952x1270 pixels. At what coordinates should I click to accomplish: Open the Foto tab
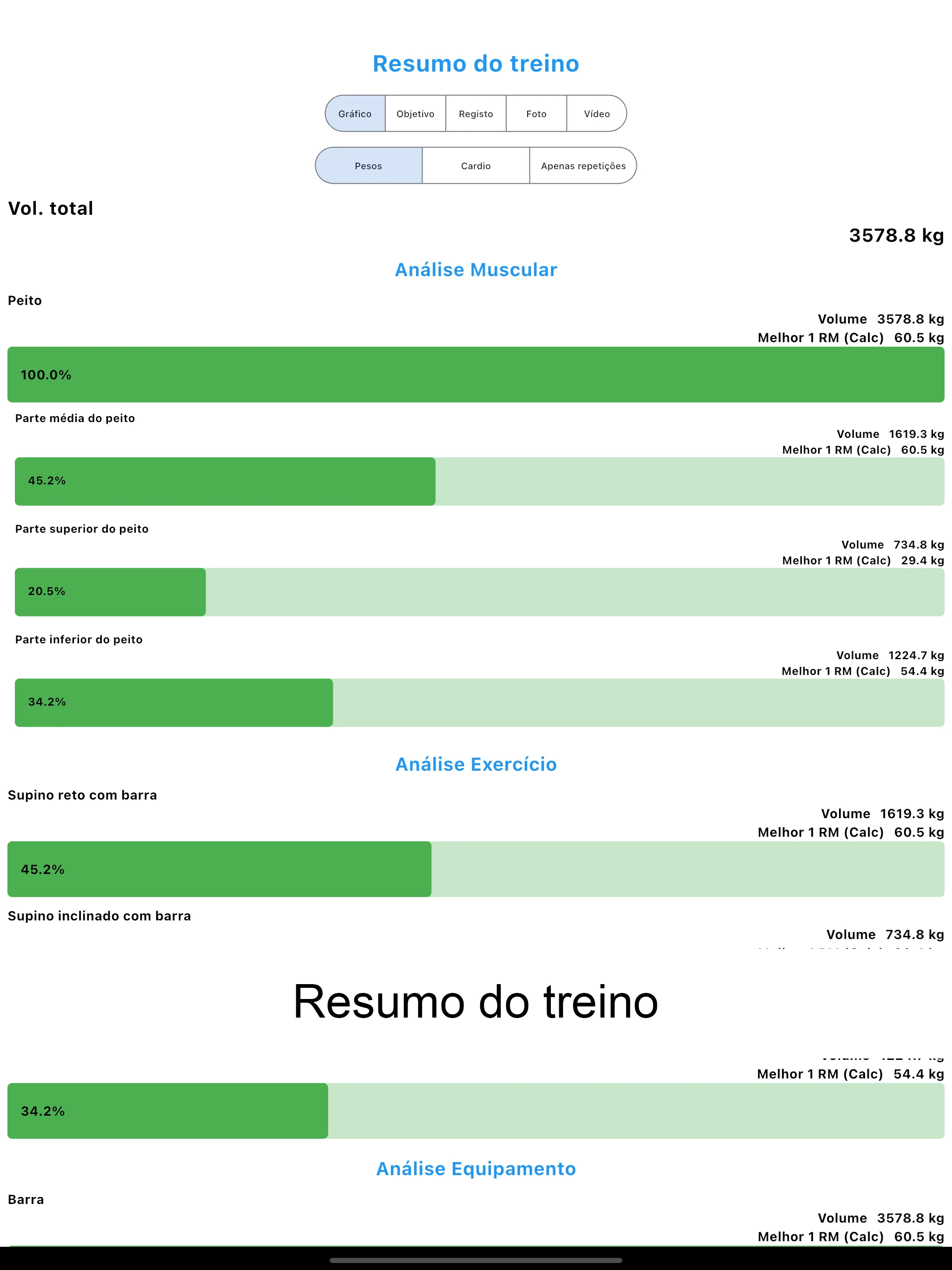(x=535, y=114)
